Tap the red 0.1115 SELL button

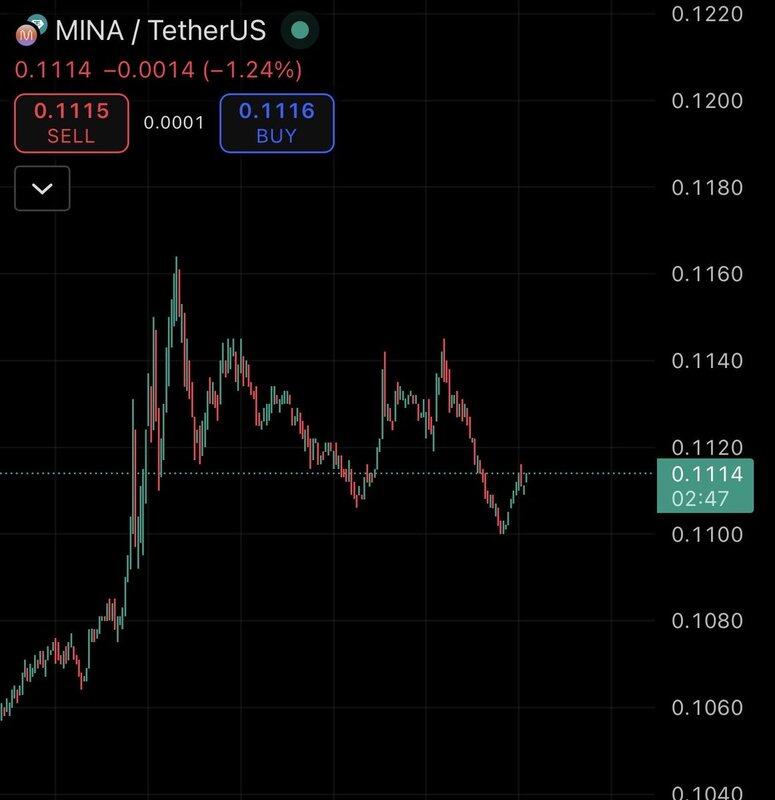71,123
